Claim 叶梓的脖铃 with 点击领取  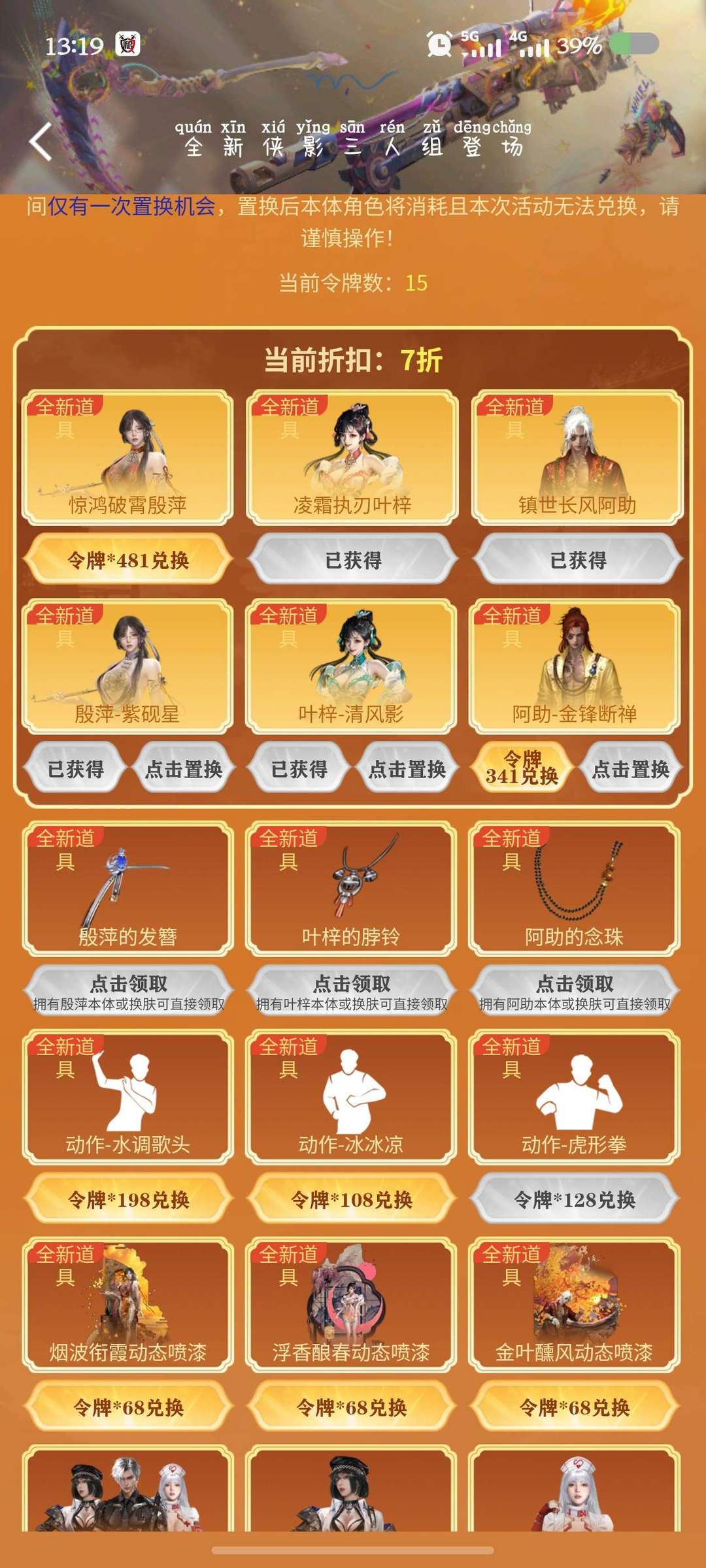pyautogui.click(x=352, y=990)
